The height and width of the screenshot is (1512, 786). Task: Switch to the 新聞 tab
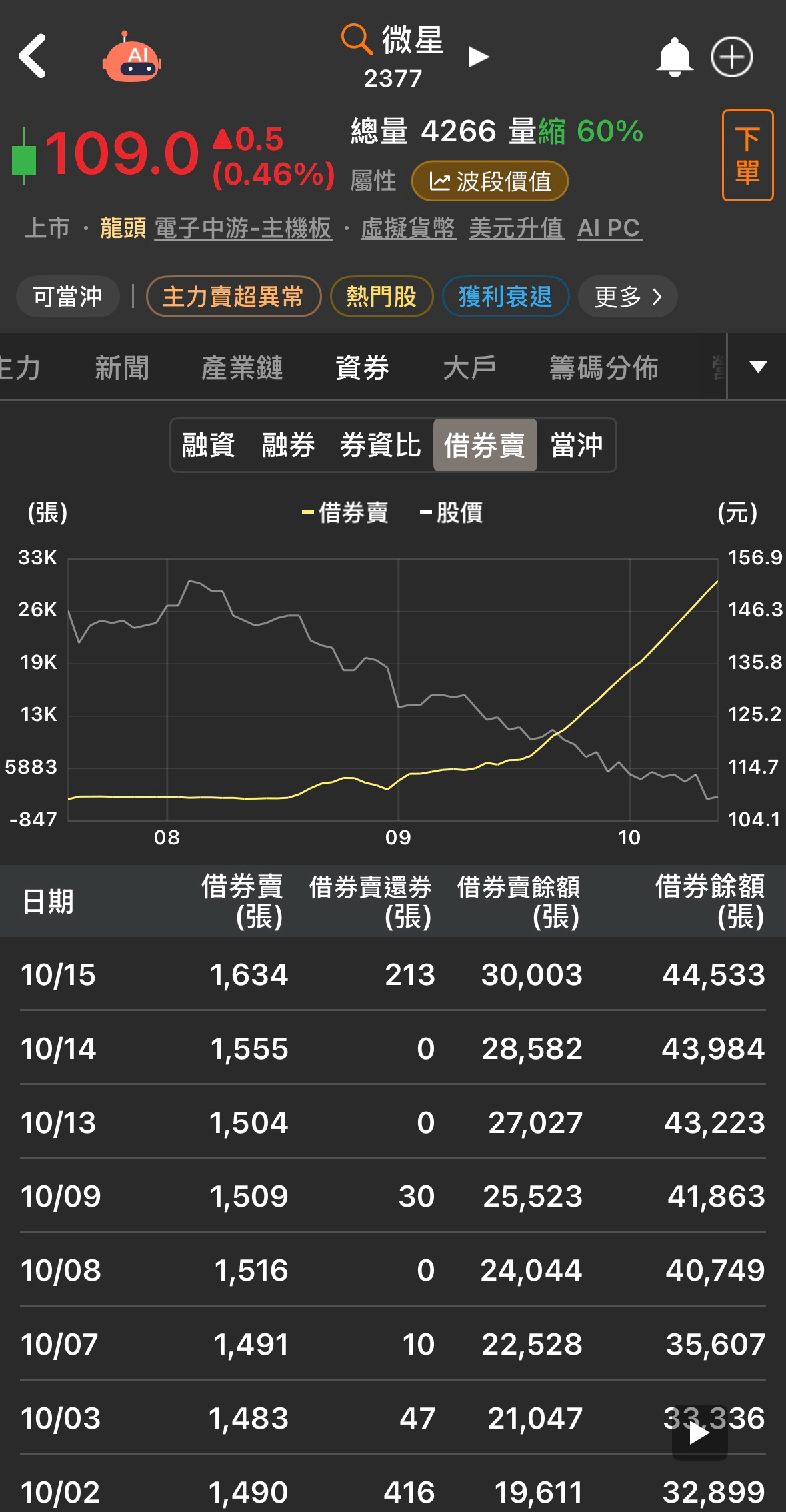122,367
